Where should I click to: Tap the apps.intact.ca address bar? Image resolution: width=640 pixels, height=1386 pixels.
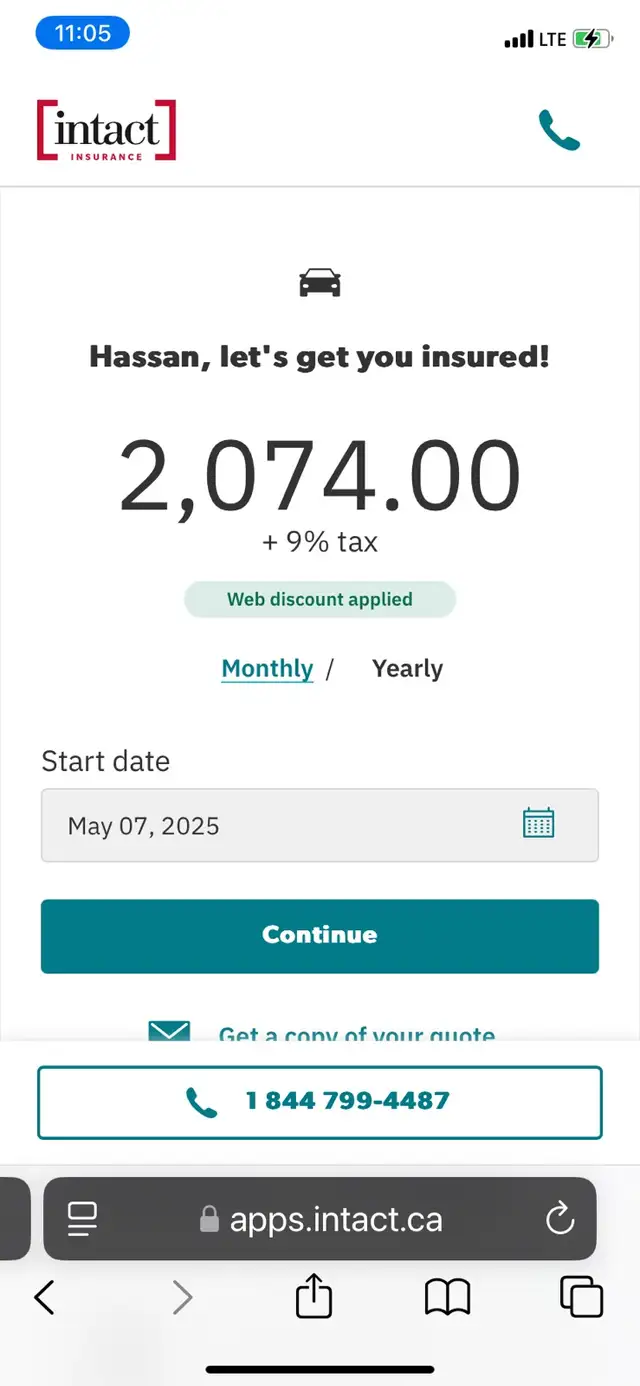[320, 1218]
